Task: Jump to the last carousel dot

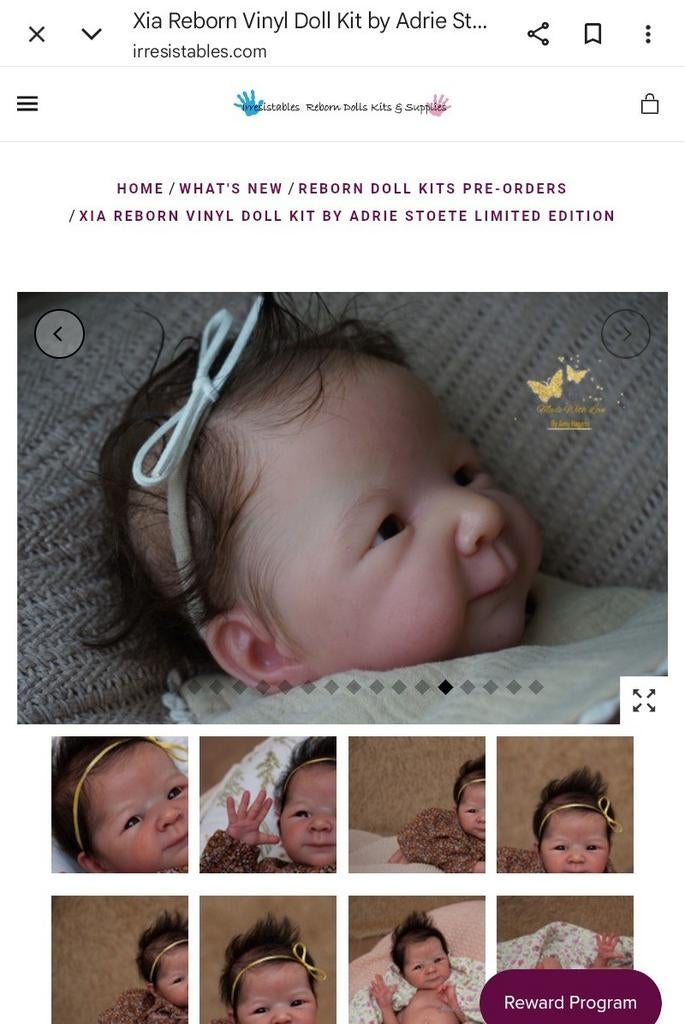Action: pos(536,687)
